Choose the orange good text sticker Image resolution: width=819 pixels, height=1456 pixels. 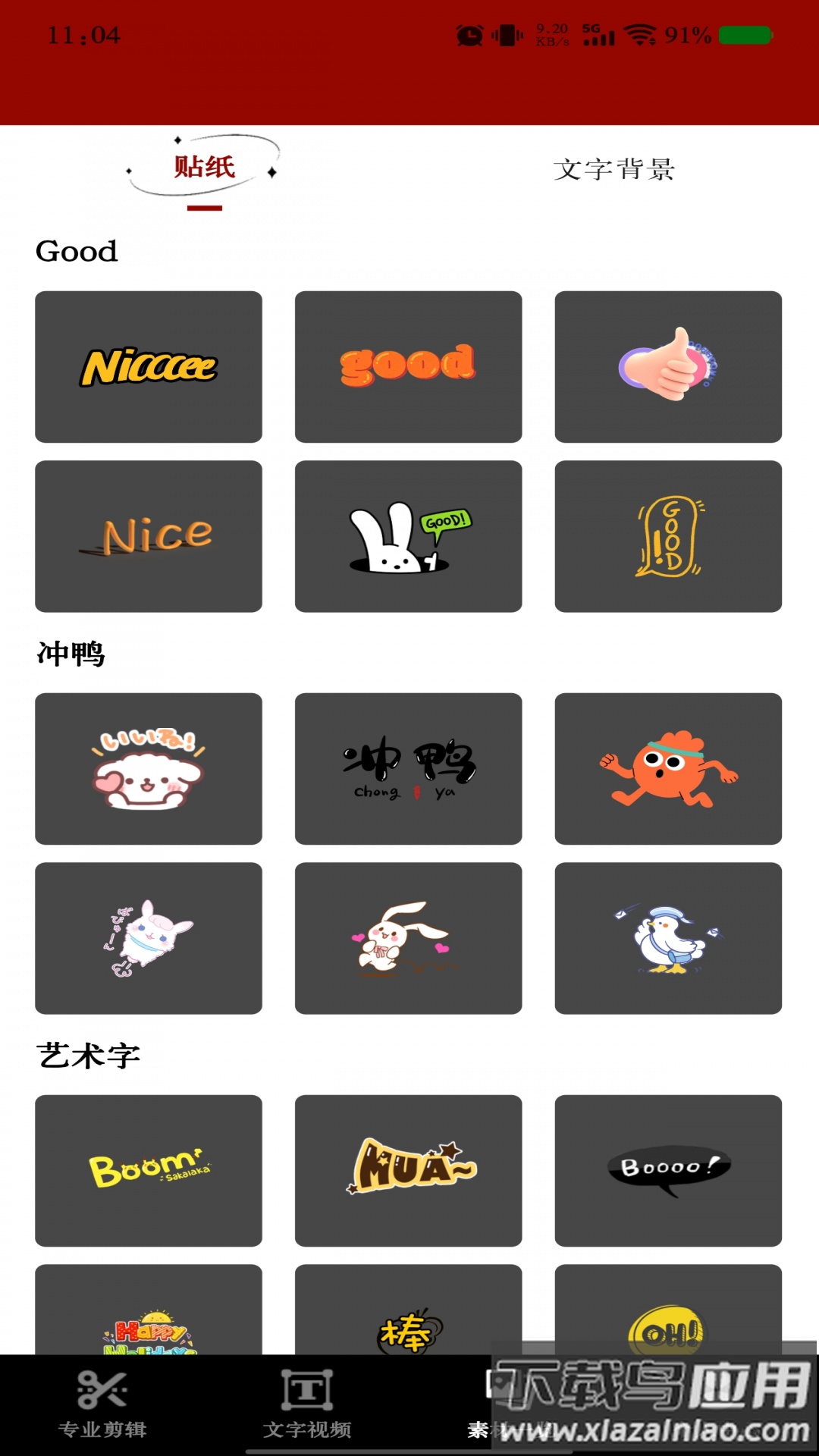pos(408,367)
